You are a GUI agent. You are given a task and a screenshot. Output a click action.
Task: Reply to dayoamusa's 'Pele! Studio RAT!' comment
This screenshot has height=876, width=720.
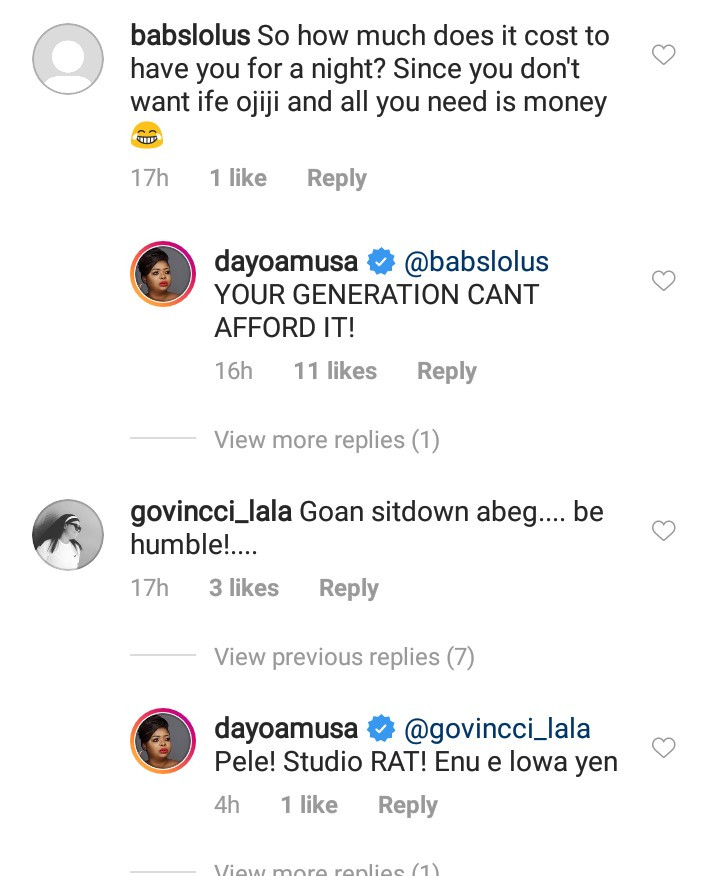tap(407, 805)
